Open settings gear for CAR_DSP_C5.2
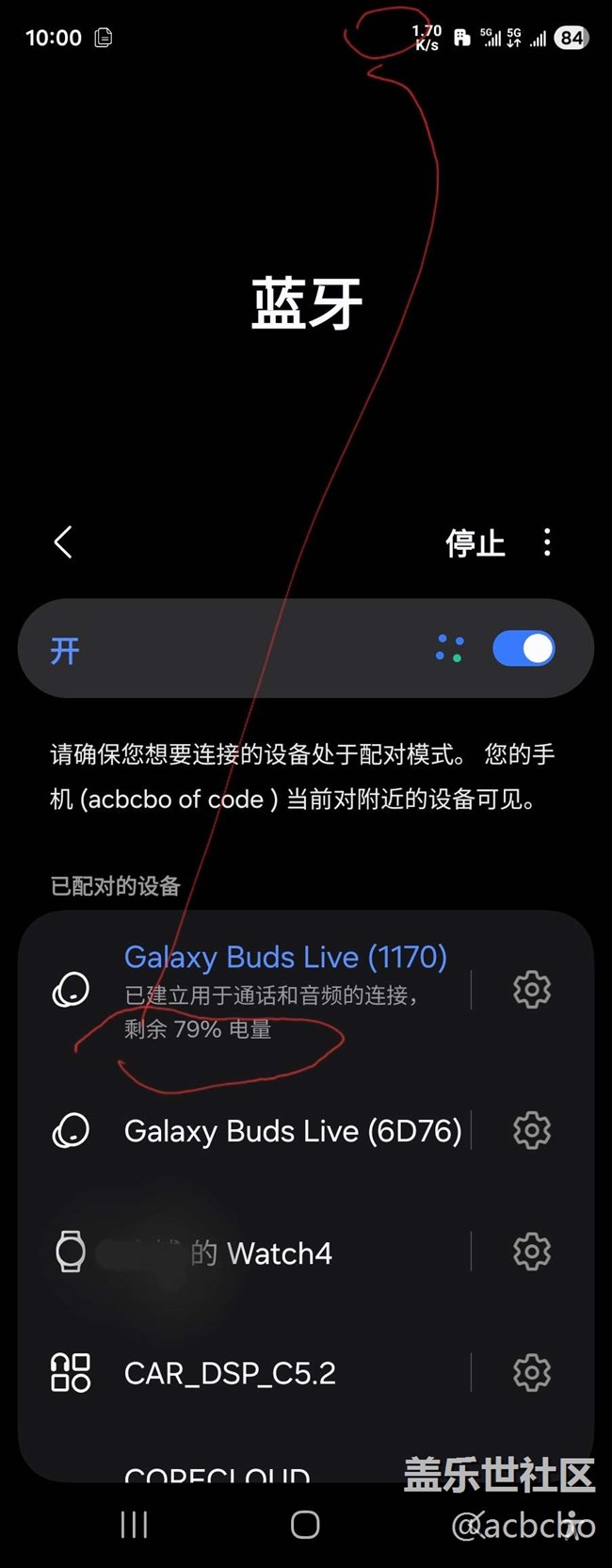 click(x=532, y=1373)
